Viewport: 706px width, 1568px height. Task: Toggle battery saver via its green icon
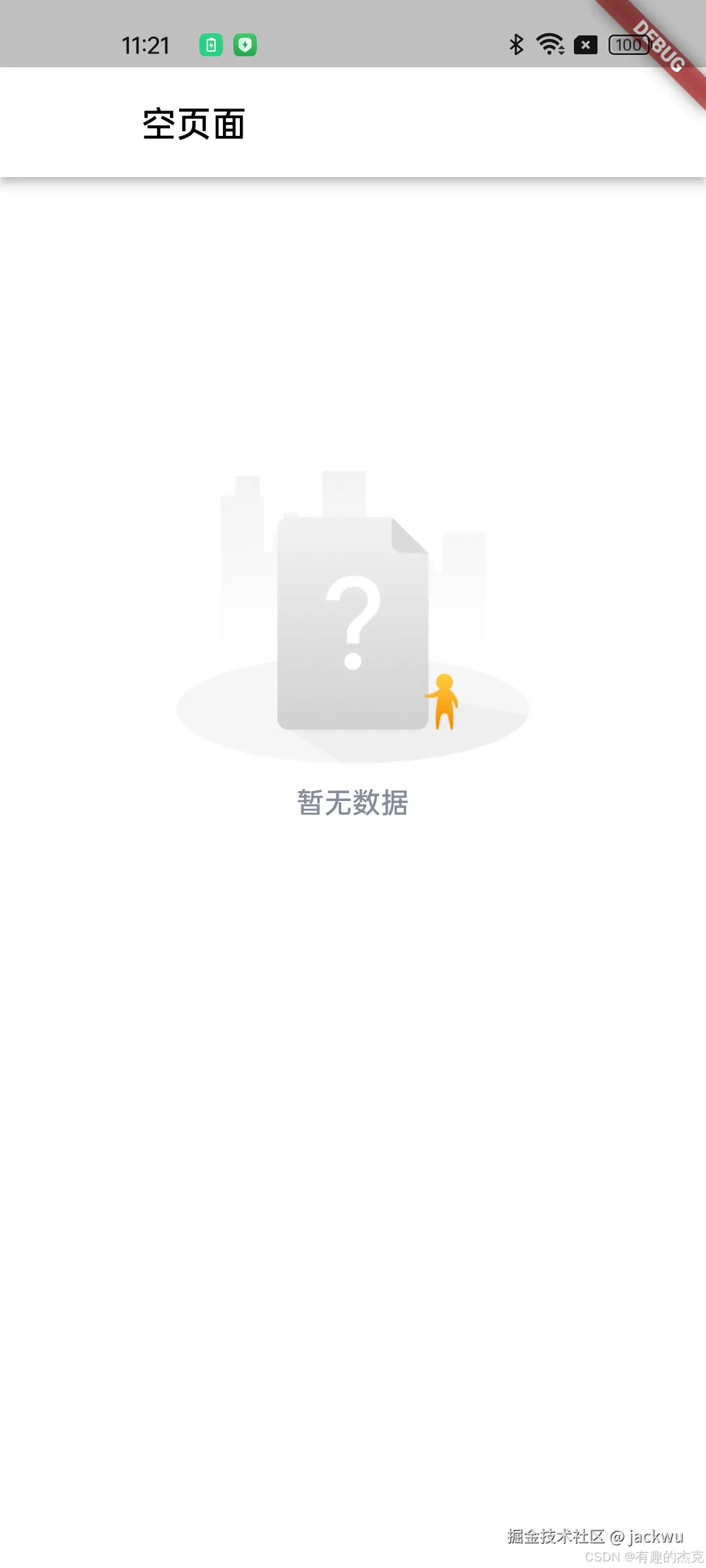point(210,44)
